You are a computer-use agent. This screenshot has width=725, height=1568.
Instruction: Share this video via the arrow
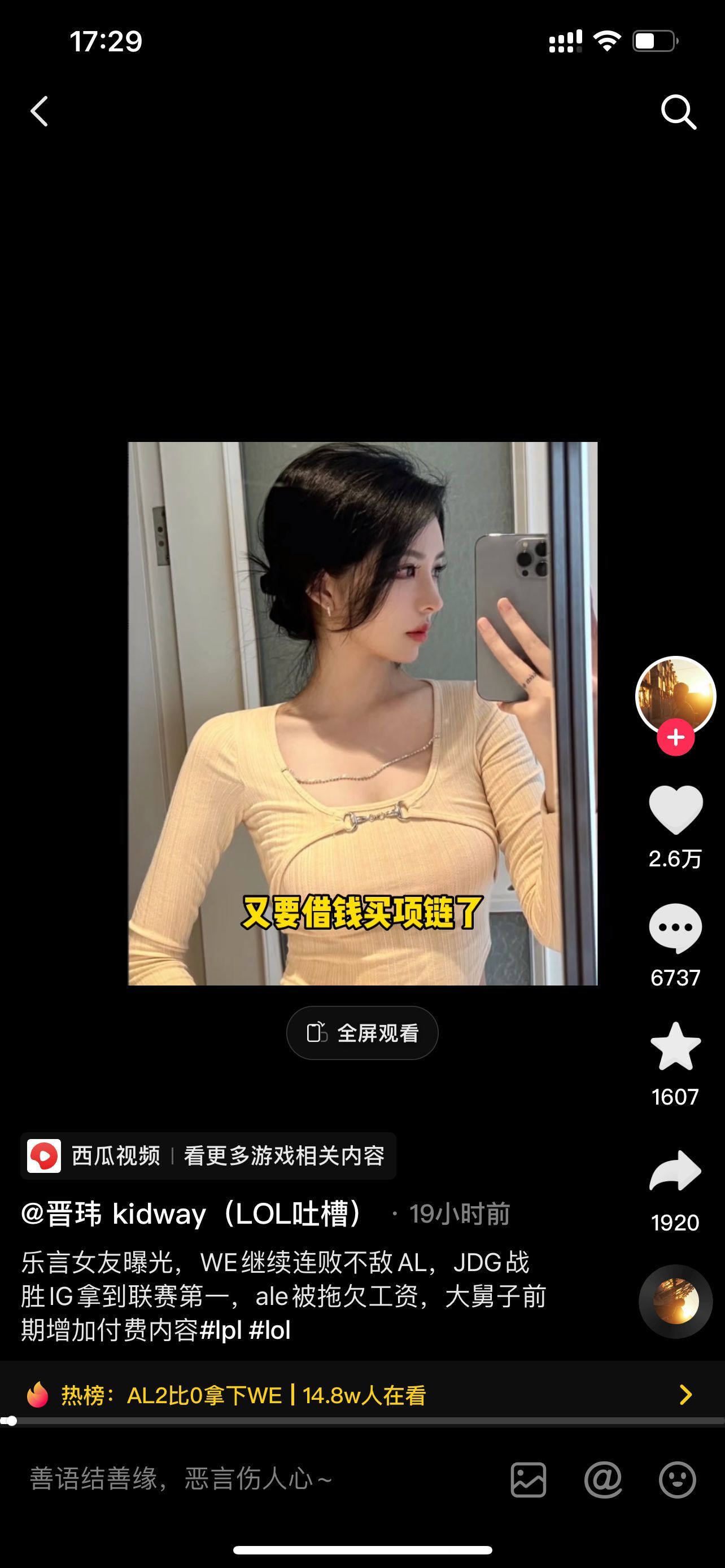pos(675,1170)
